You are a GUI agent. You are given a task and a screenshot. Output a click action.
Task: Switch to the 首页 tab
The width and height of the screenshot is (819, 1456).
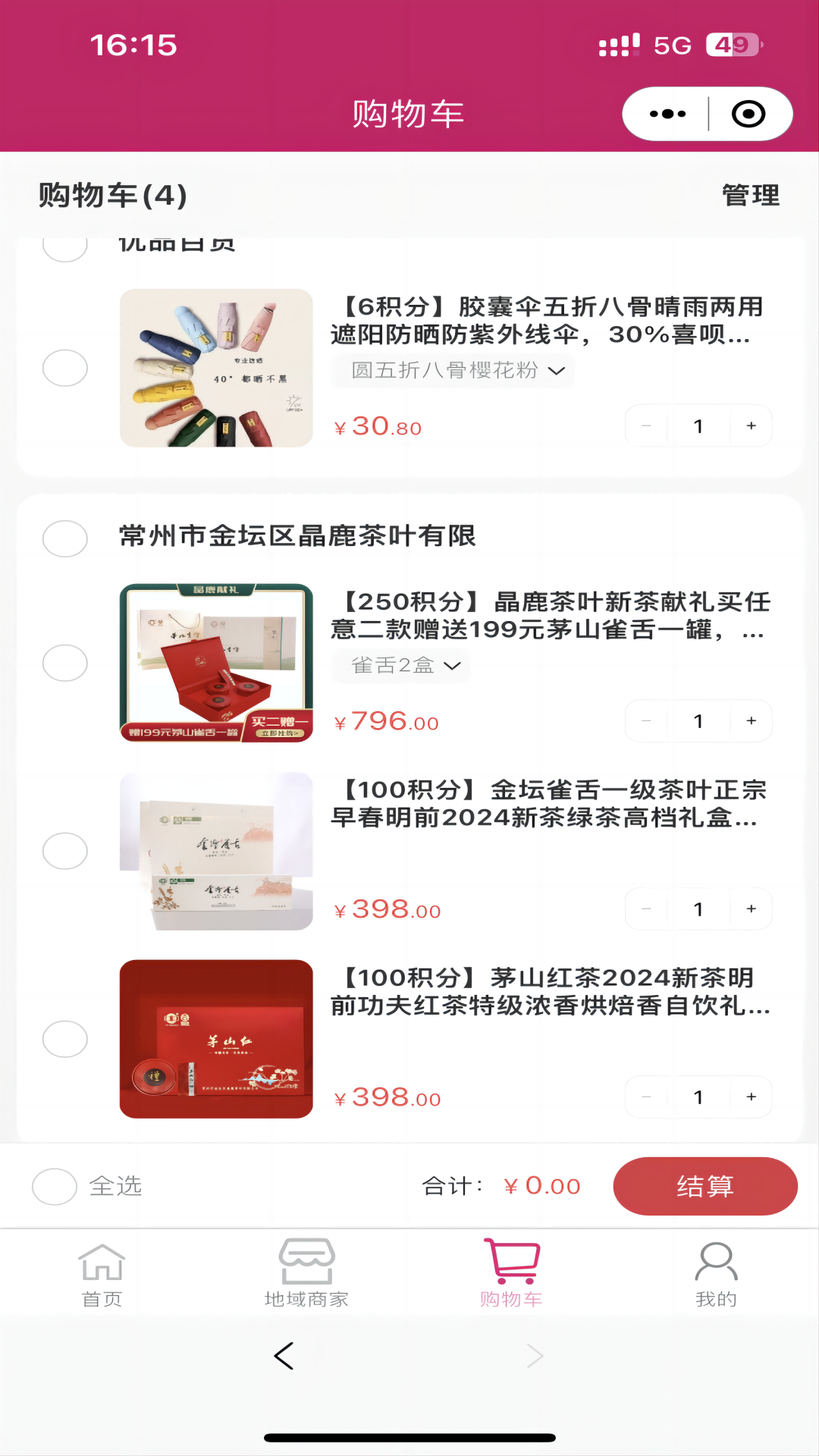[x=102, y=1276]
